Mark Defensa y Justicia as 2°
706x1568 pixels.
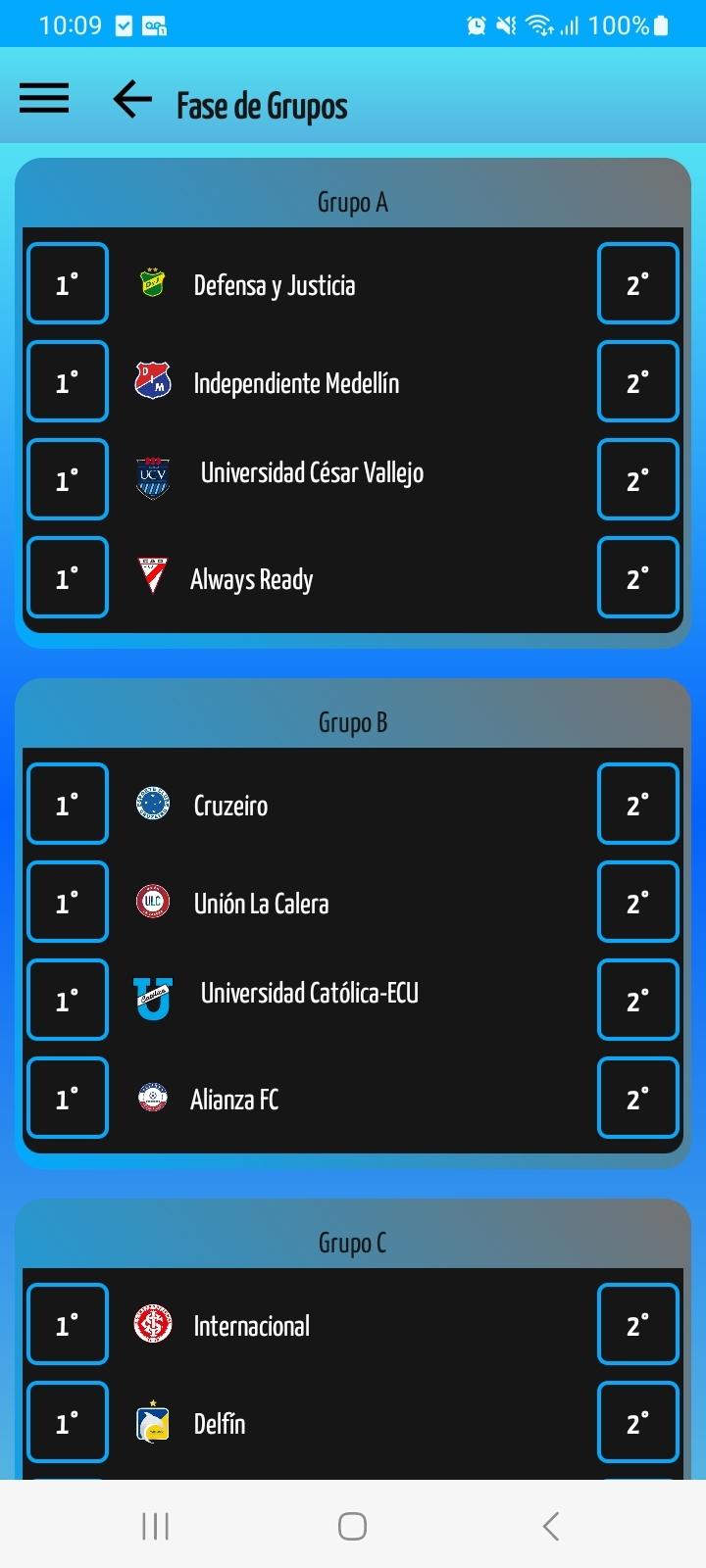pyautogui.click(x=638, y=283)
